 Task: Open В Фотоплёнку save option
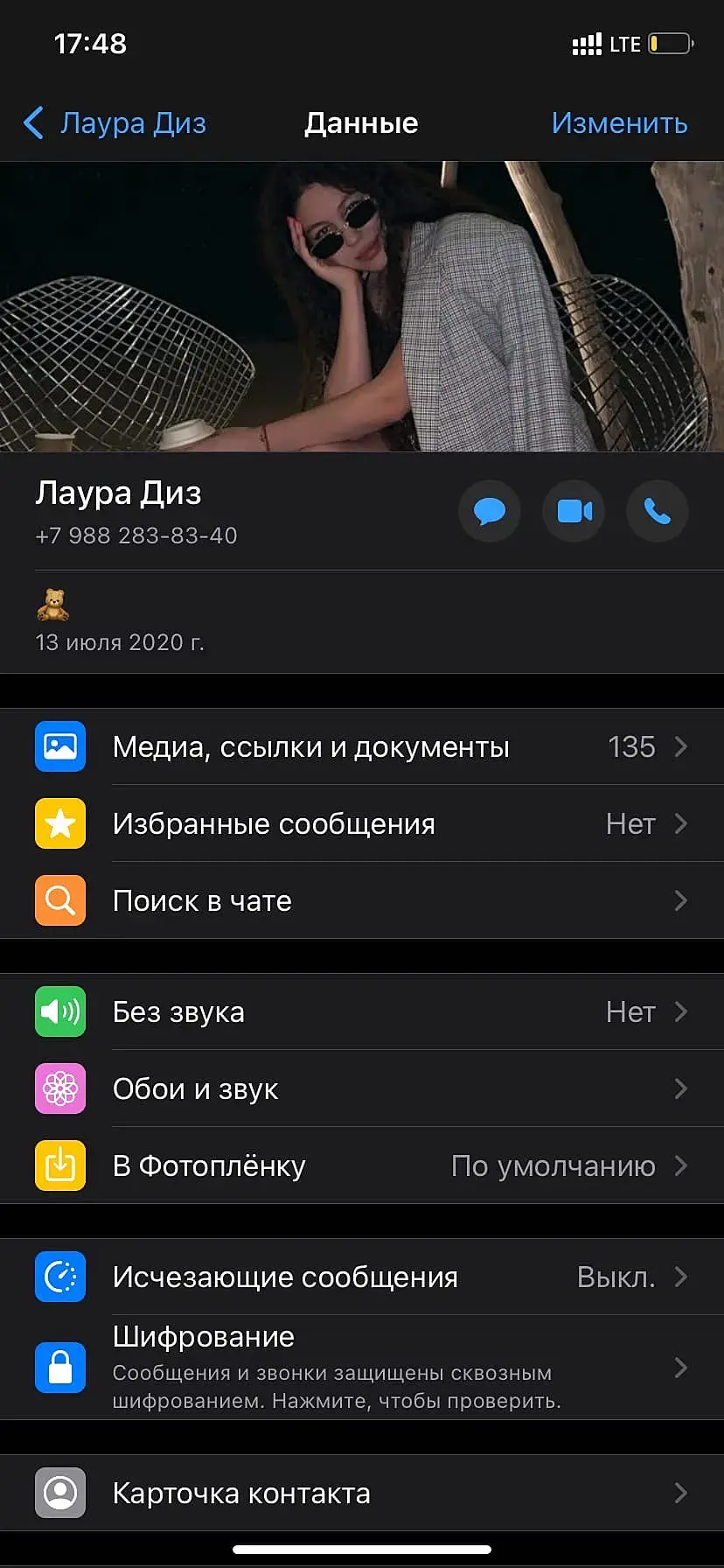[x=362, y=1166]
